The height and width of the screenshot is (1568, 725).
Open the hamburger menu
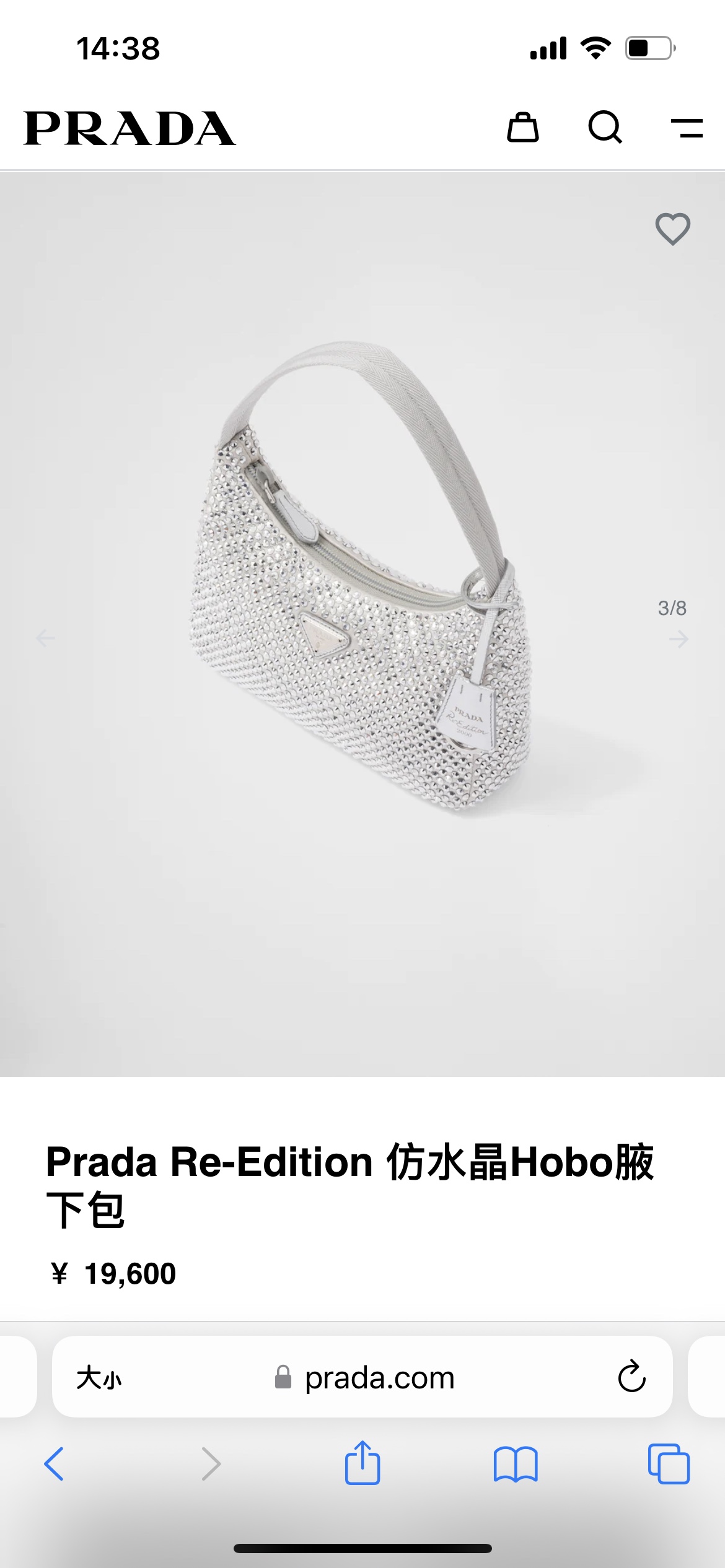tap(687, 128)
